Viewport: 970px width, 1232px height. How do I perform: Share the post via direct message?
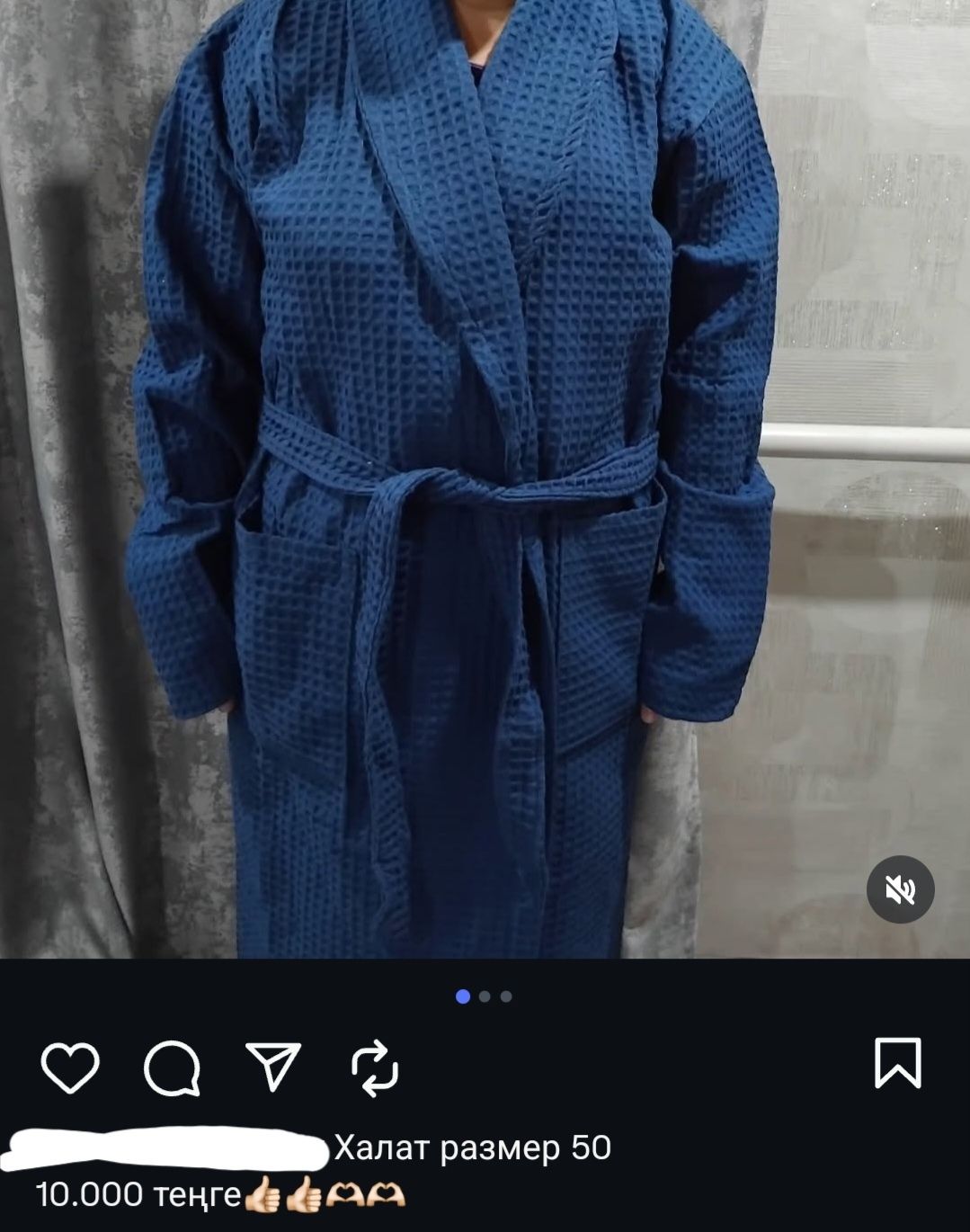pyautogui.click(x=273, y=1067)
